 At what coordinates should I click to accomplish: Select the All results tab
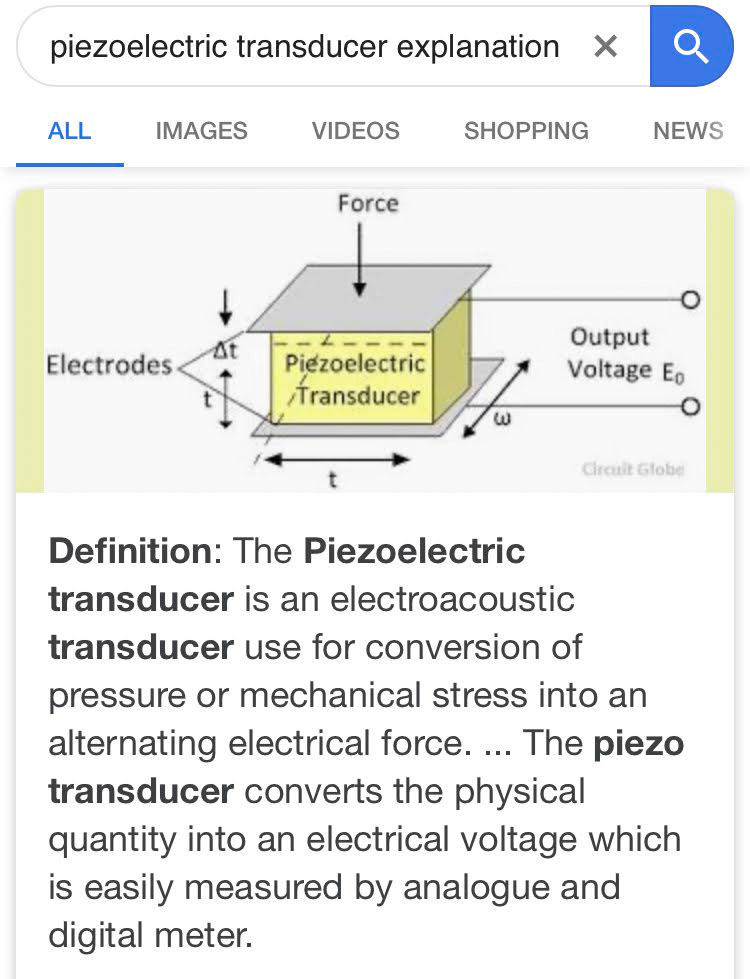(x=70, y=131)
